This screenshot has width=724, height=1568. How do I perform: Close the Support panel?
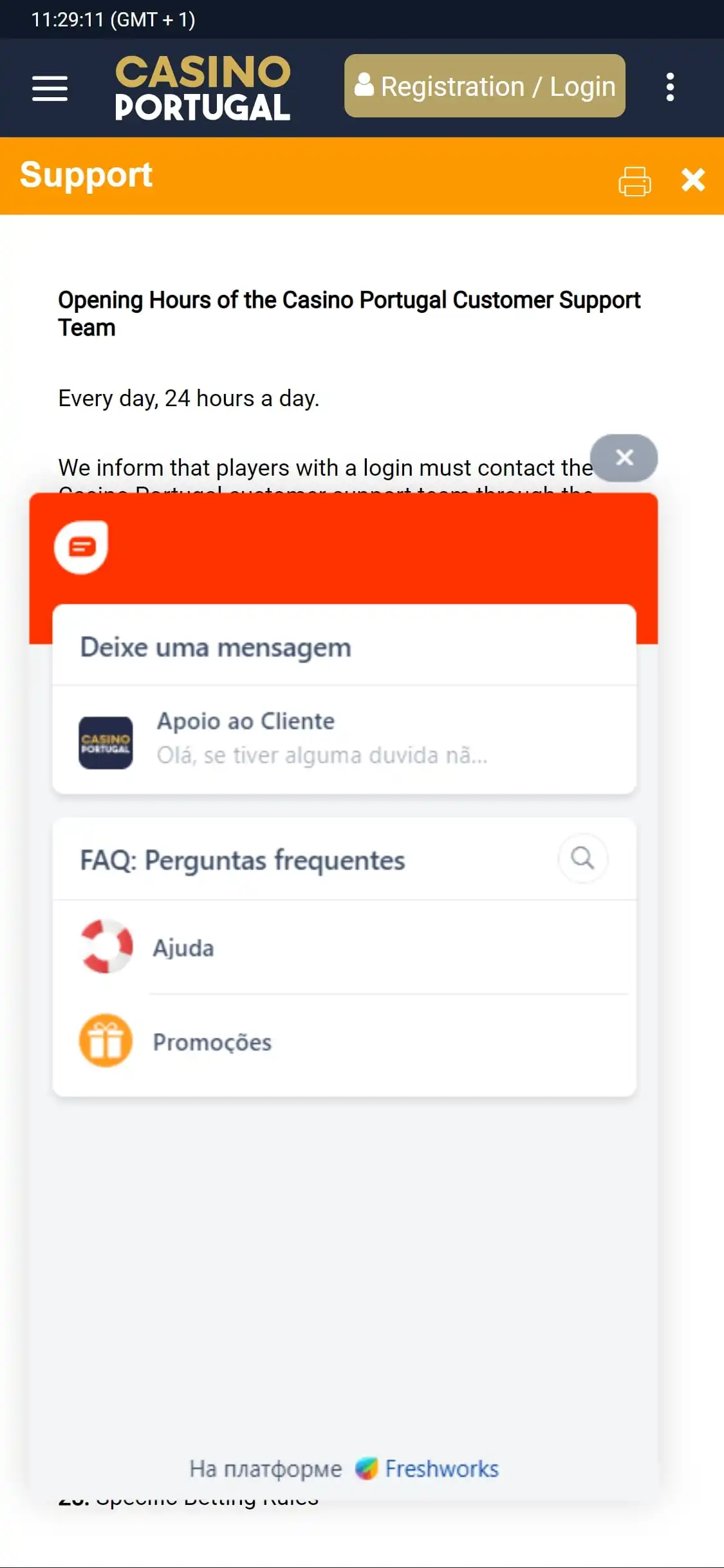pos(693,180)
